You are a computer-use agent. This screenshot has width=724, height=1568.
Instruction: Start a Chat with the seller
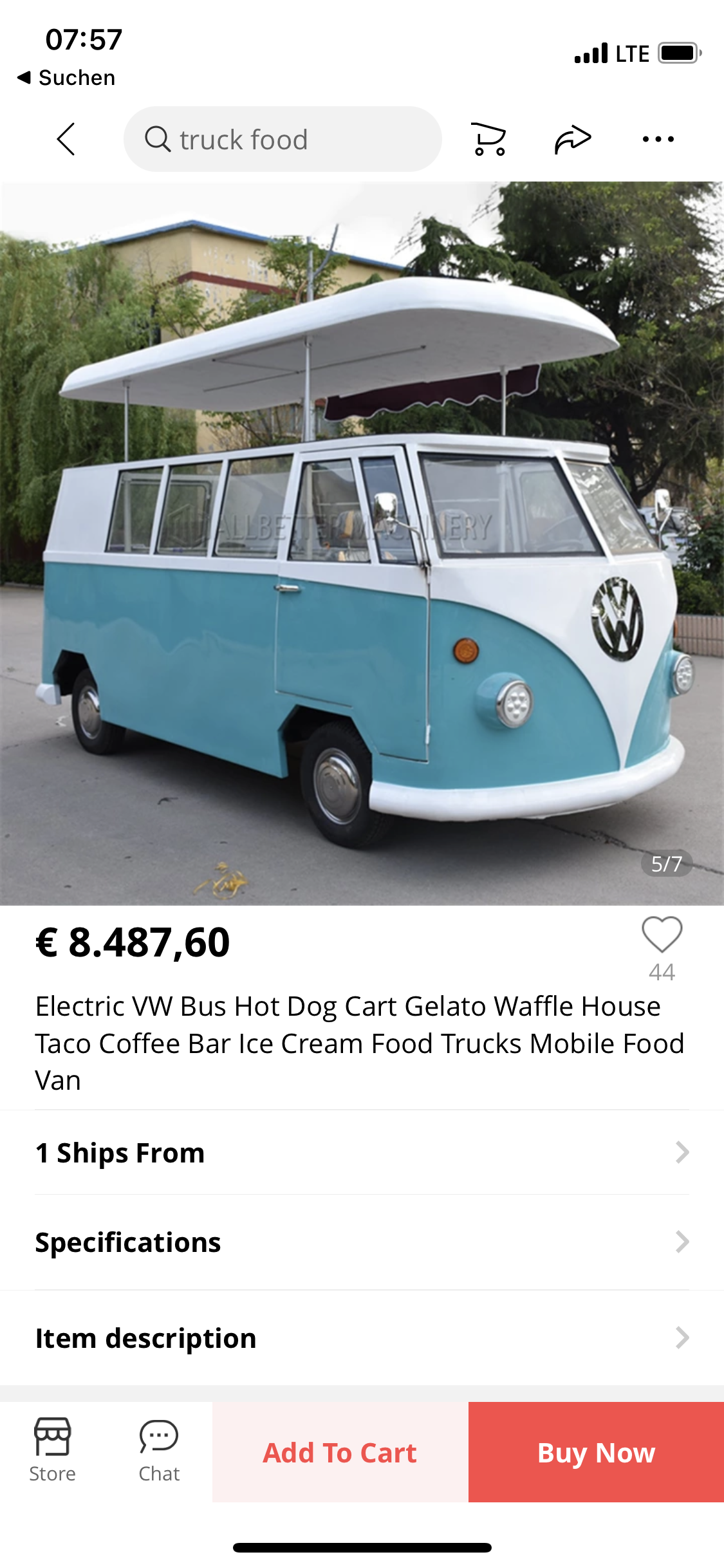pos(159,1451)
